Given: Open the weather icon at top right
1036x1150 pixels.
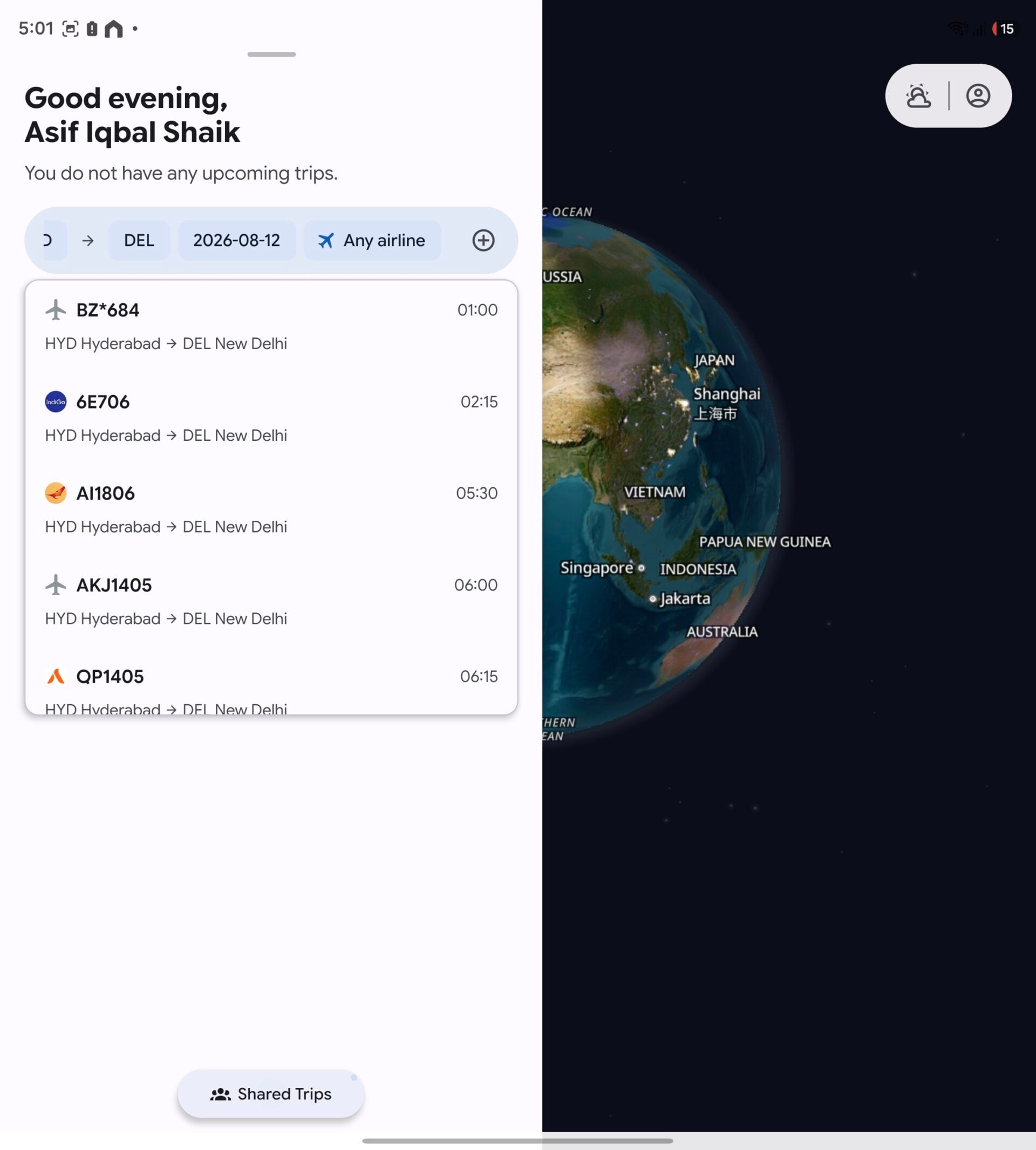Looking at the screenshot, I should pos(918,96).
